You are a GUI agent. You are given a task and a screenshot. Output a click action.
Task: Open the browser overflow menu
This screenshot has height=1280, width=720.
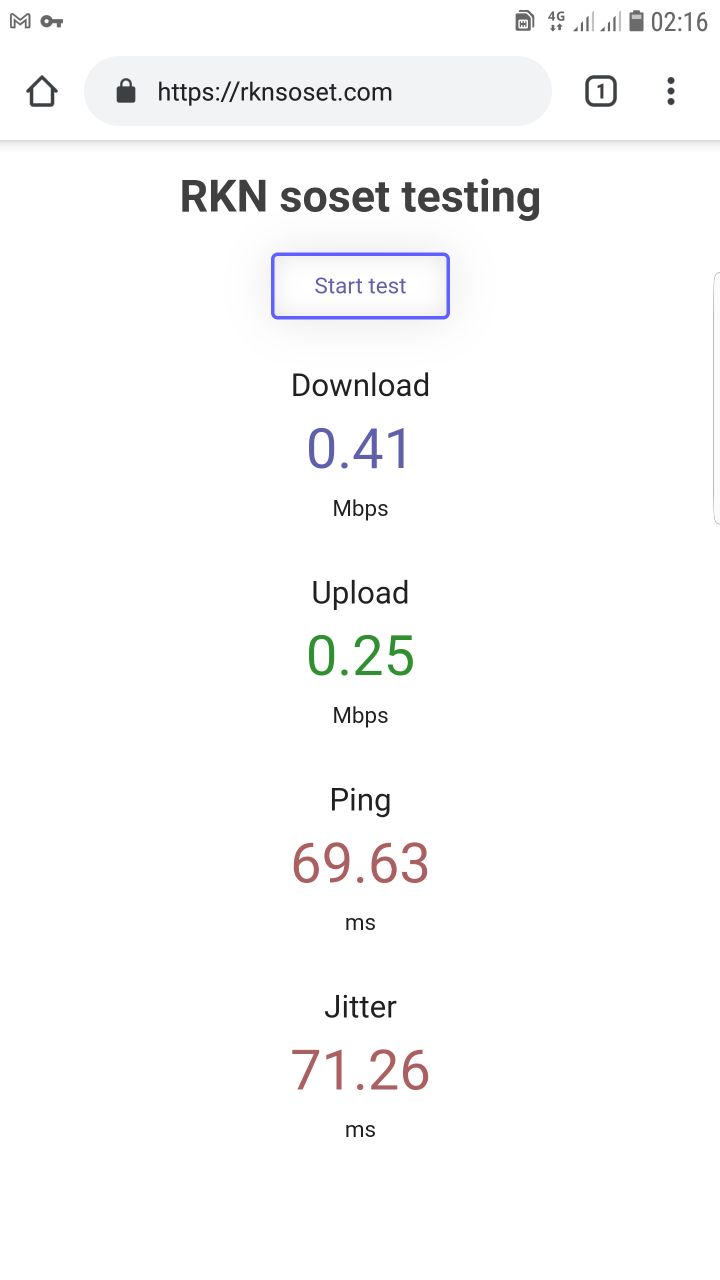(670, 92)
